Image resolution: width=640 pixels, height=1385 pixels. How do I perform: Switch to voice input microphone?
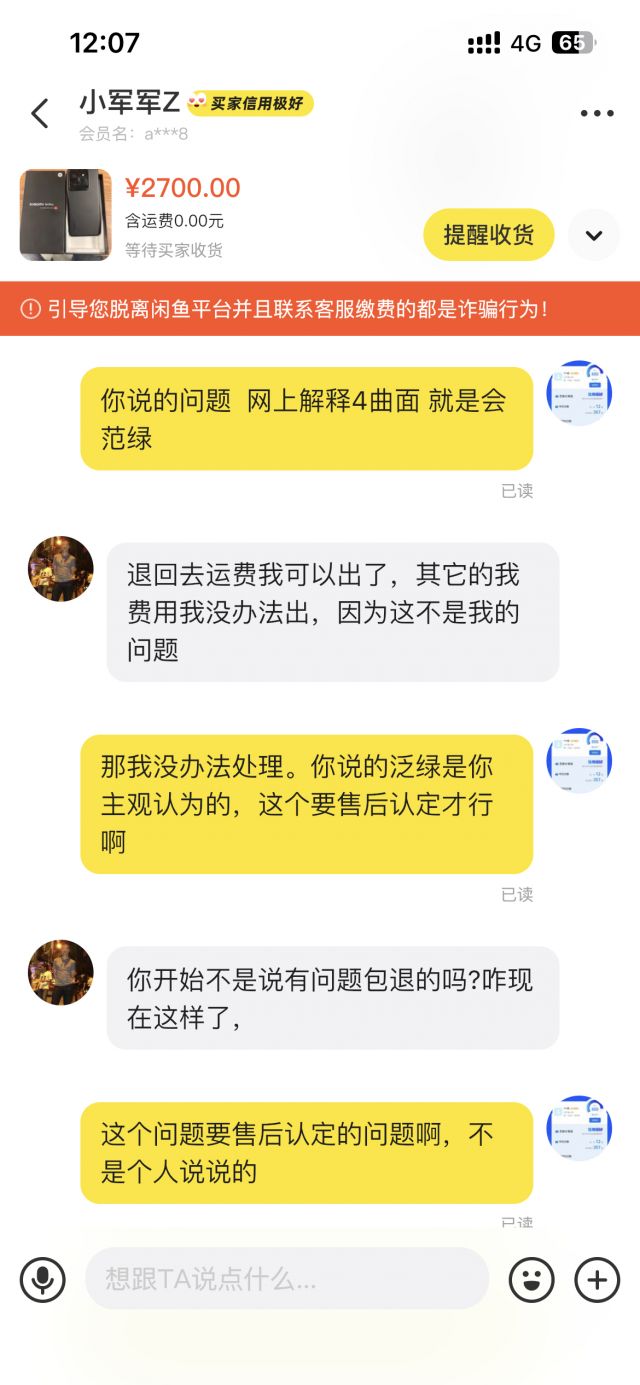coord(43,1278)
